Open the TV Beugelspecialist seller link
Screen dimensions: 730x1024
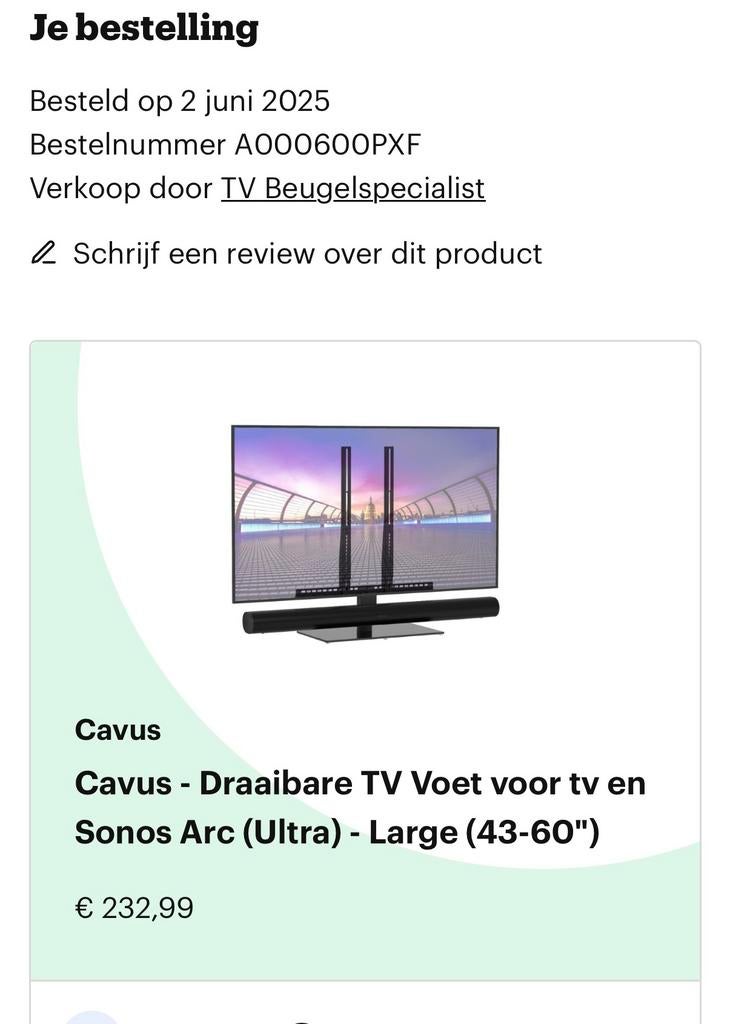(355, 188)
